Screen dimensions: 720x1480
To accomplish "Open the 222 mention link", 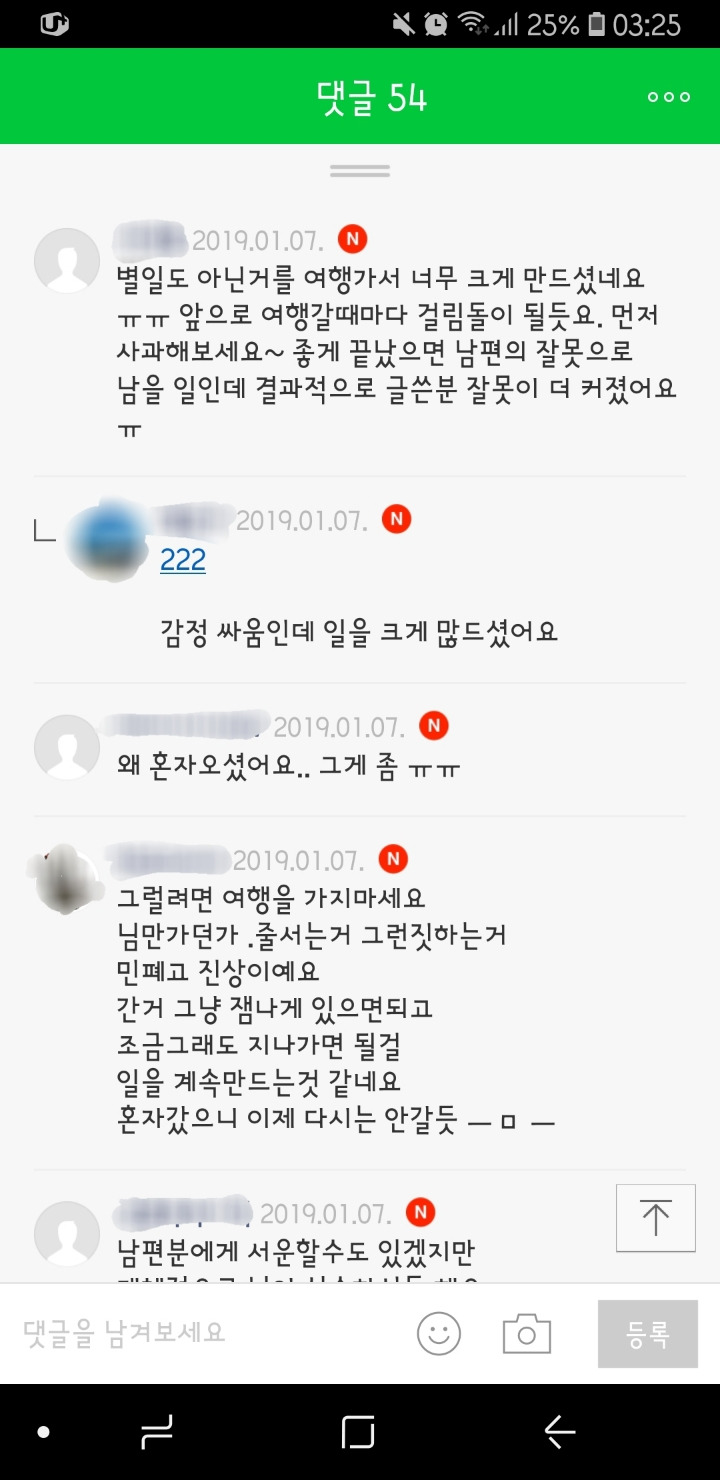I will pos(183,560).
